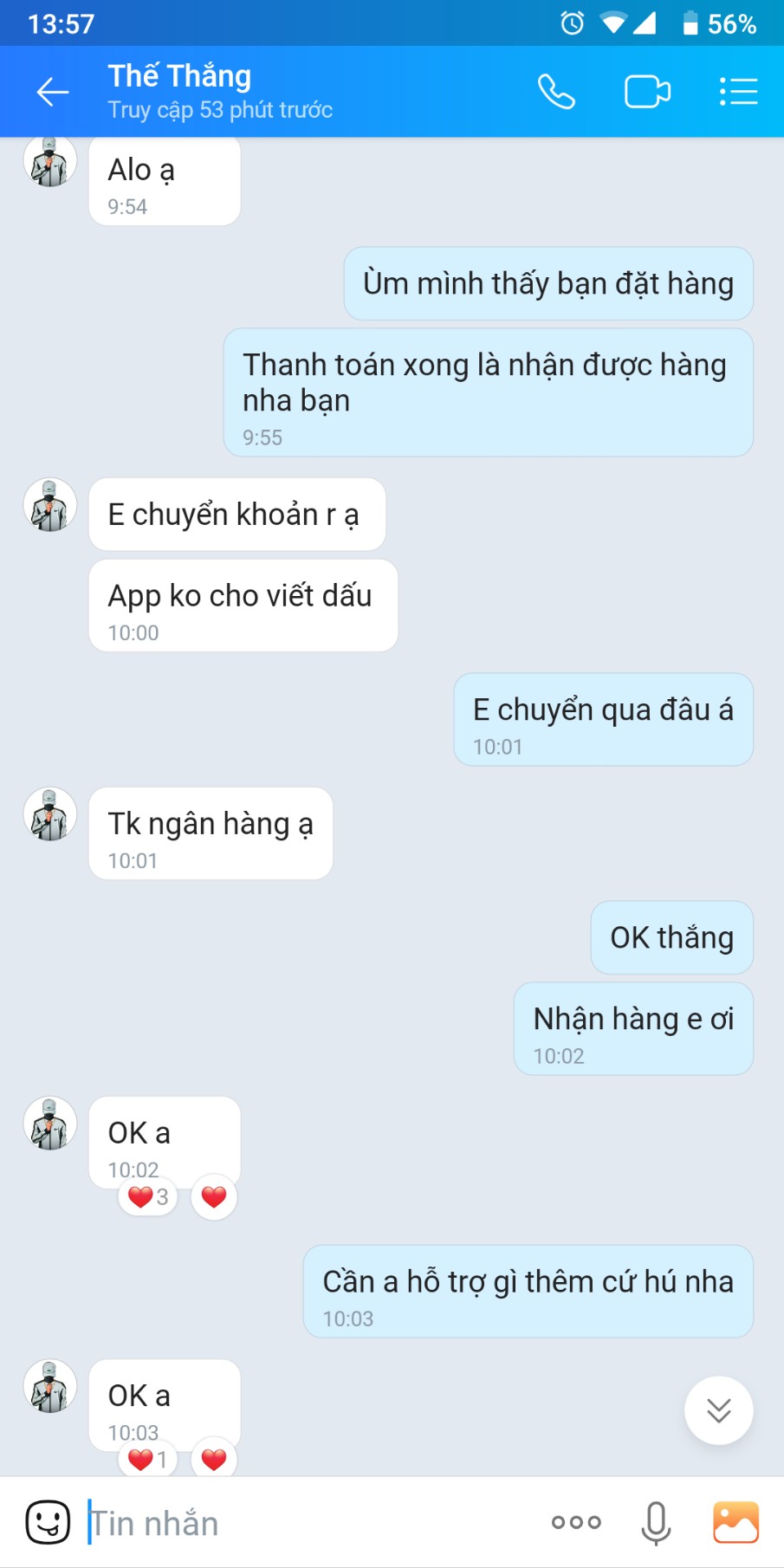
Task: Open the avatar beside the Alo ạ message
Action: click(50, 162)
